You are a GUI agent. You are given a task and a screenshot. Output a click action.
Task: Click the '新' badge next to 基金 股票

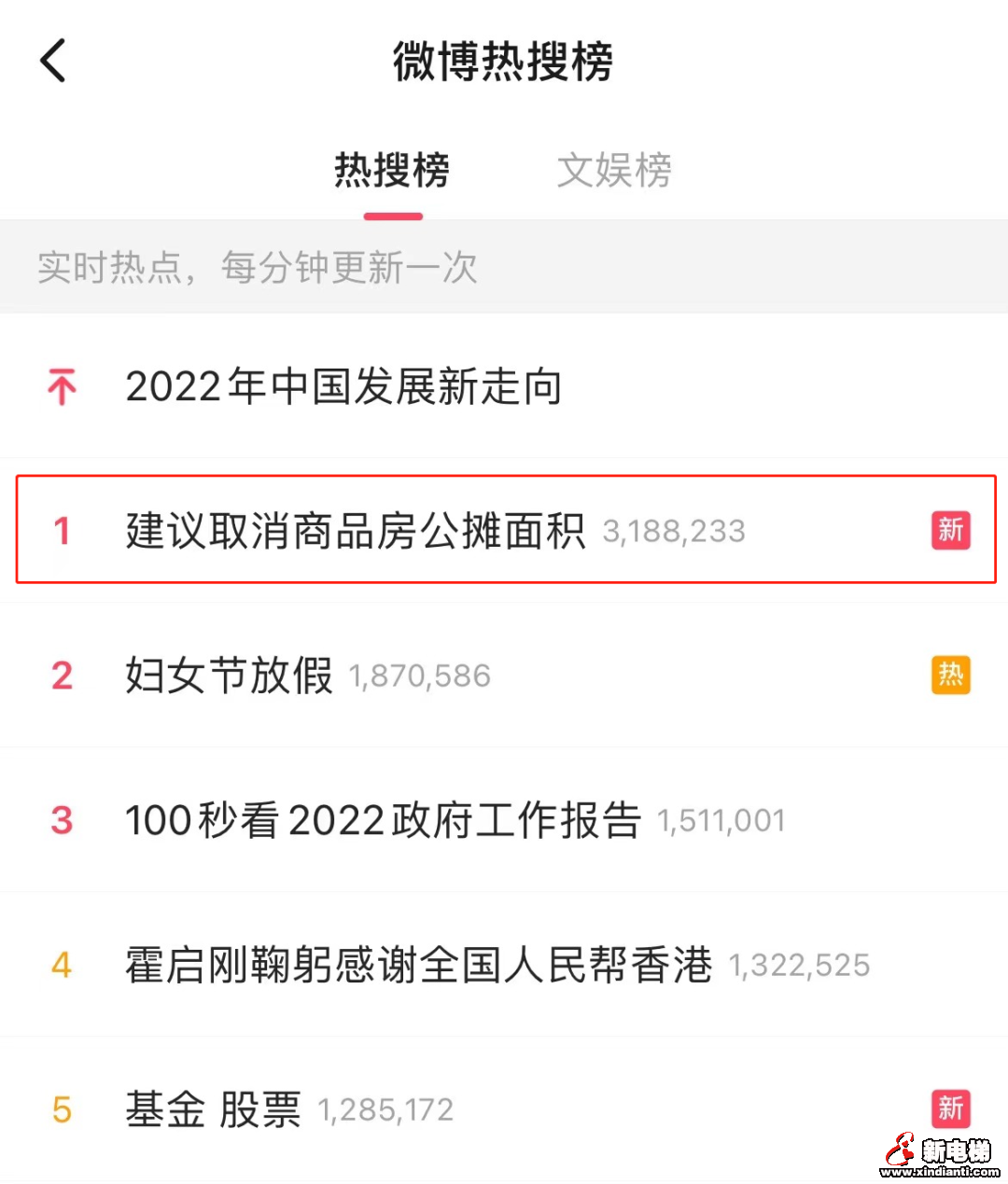[x=951, y=1108]
